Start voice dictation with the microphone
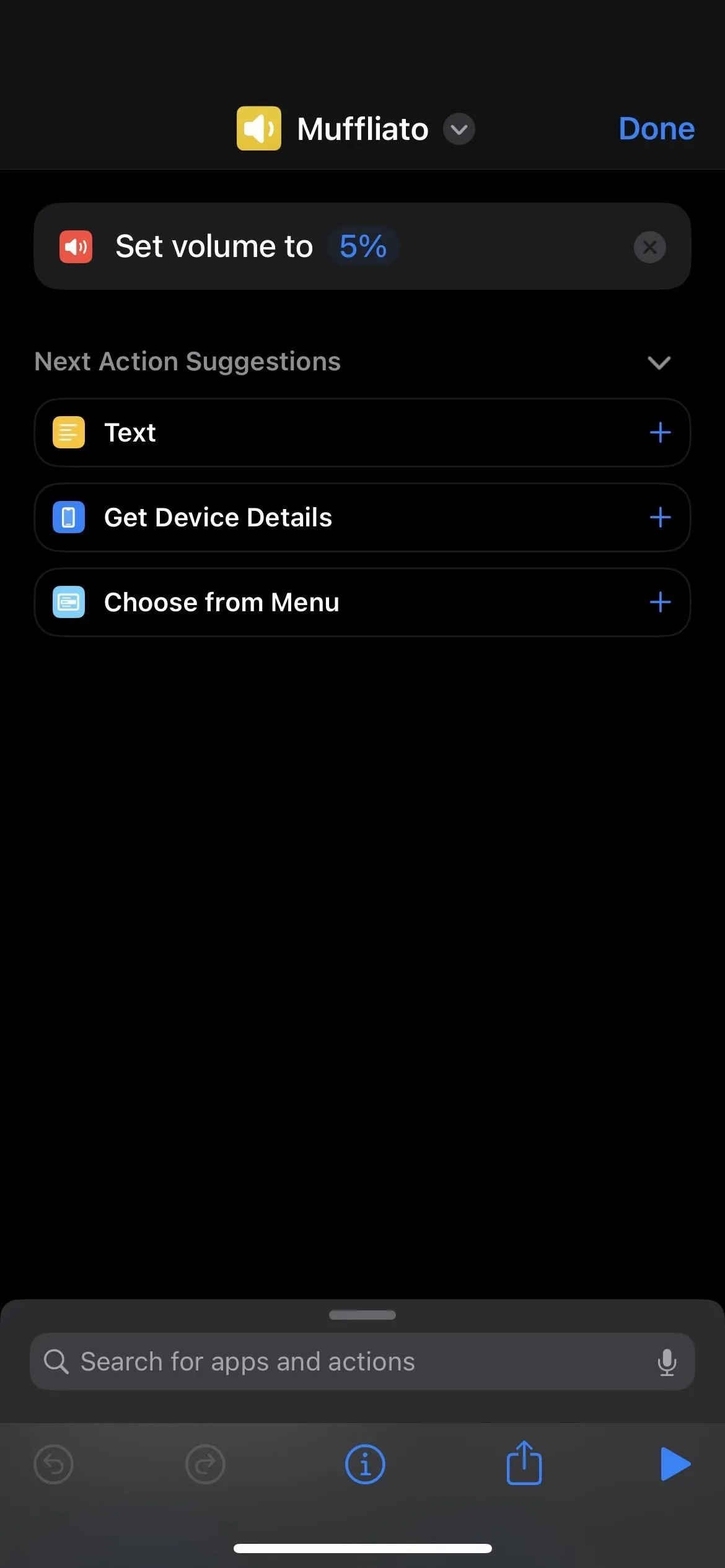 [x=667, y=1362]
